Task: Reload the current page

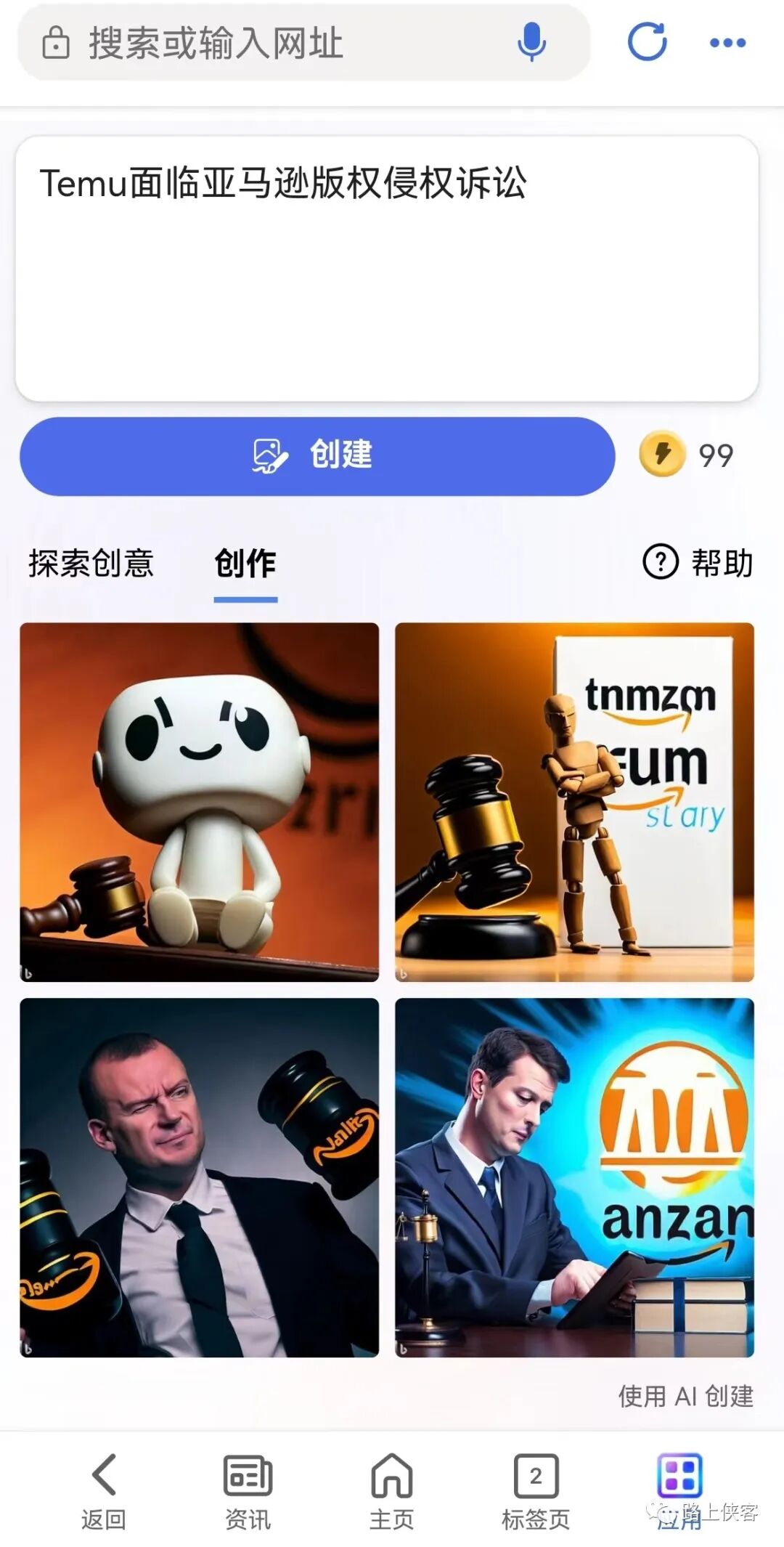Action: [647, 42]
